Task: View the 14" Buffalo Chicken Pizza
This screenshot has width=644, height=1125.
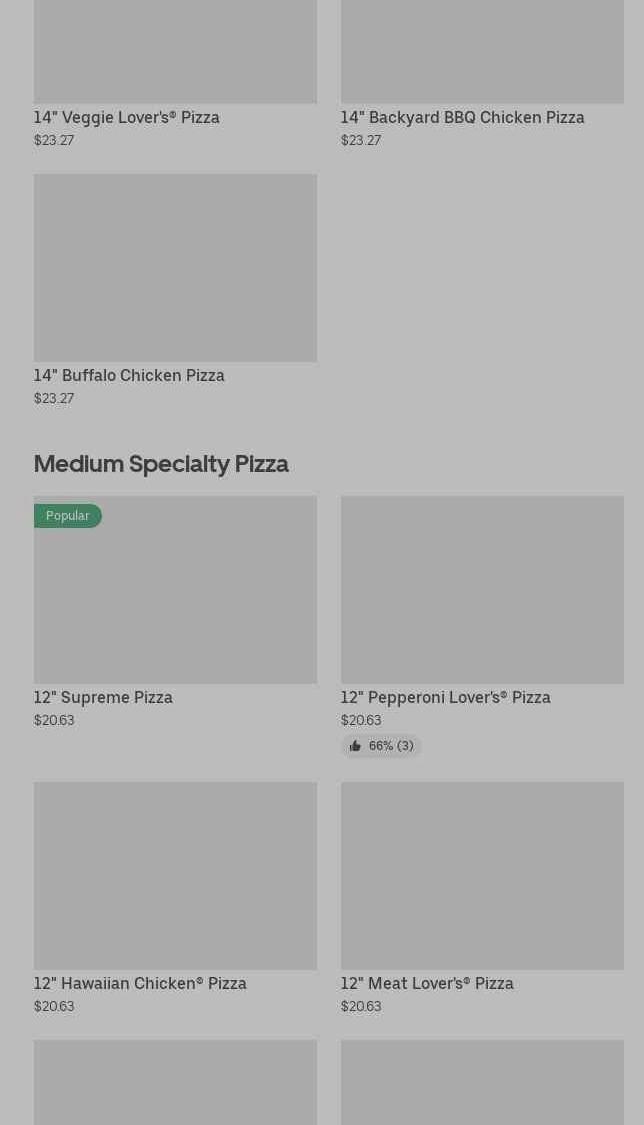Action: (175, 268)
